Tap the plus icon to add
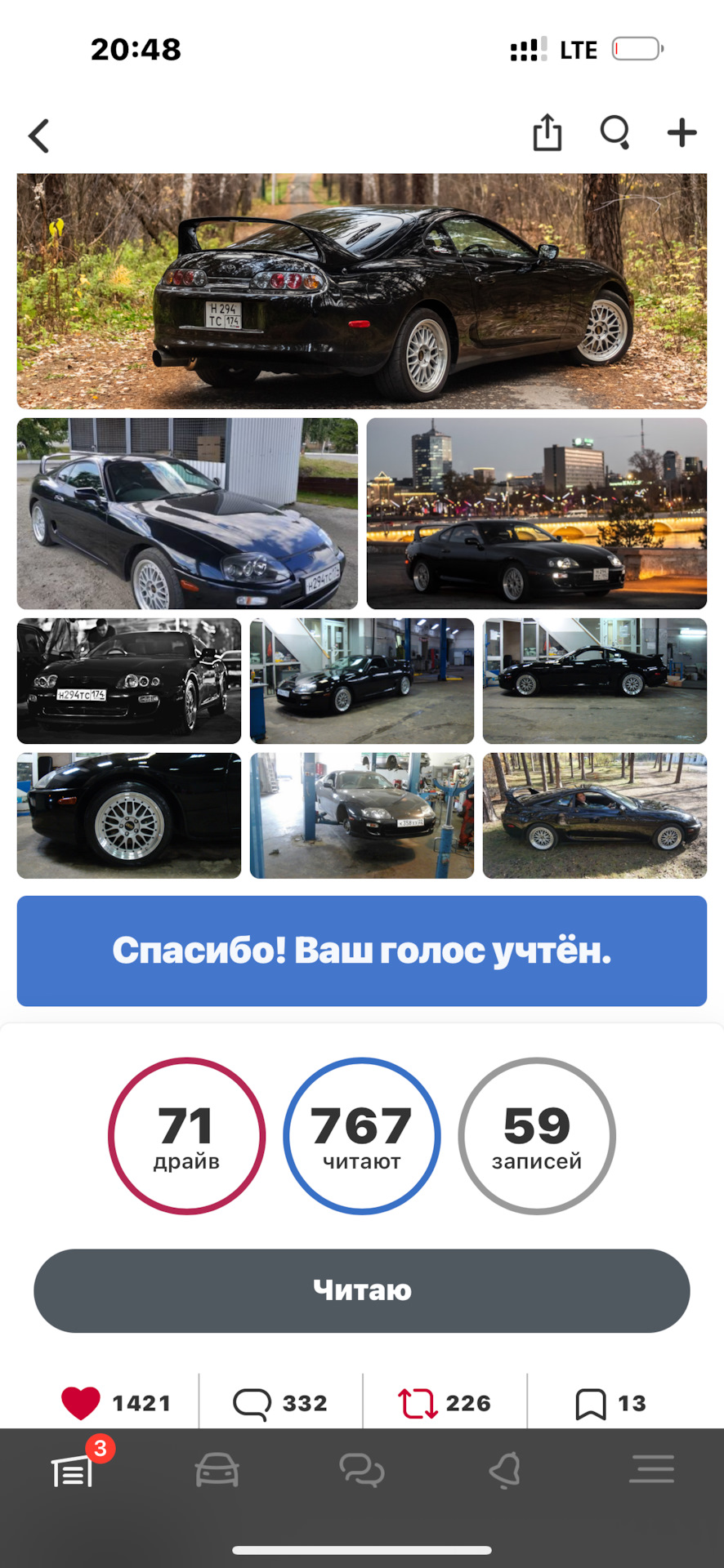This screenshot has height=1568, width=724. coord(682,132)
